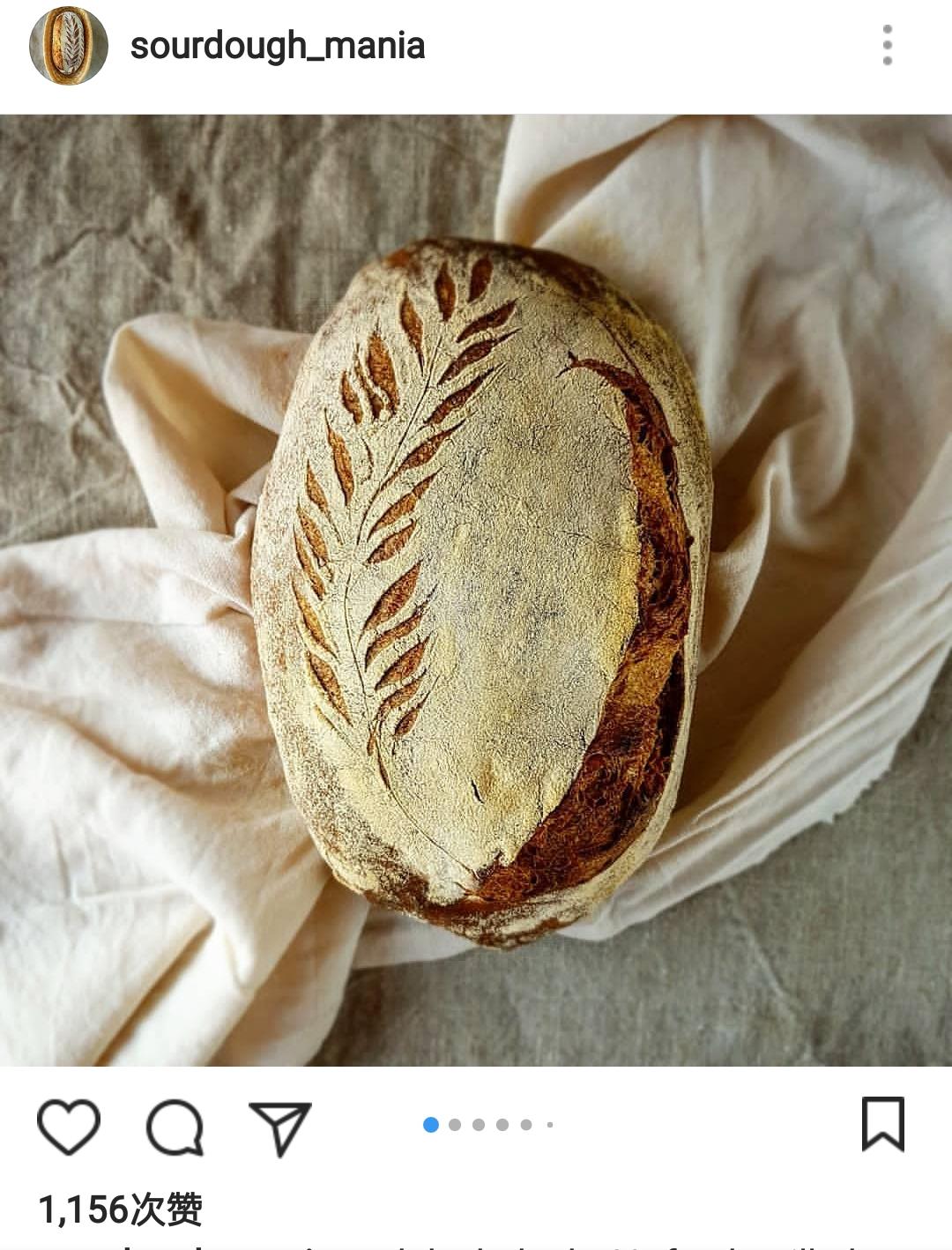Open sourdough_mania profile picture
The image size is (952, 1250).
click(x=68, y=46)
